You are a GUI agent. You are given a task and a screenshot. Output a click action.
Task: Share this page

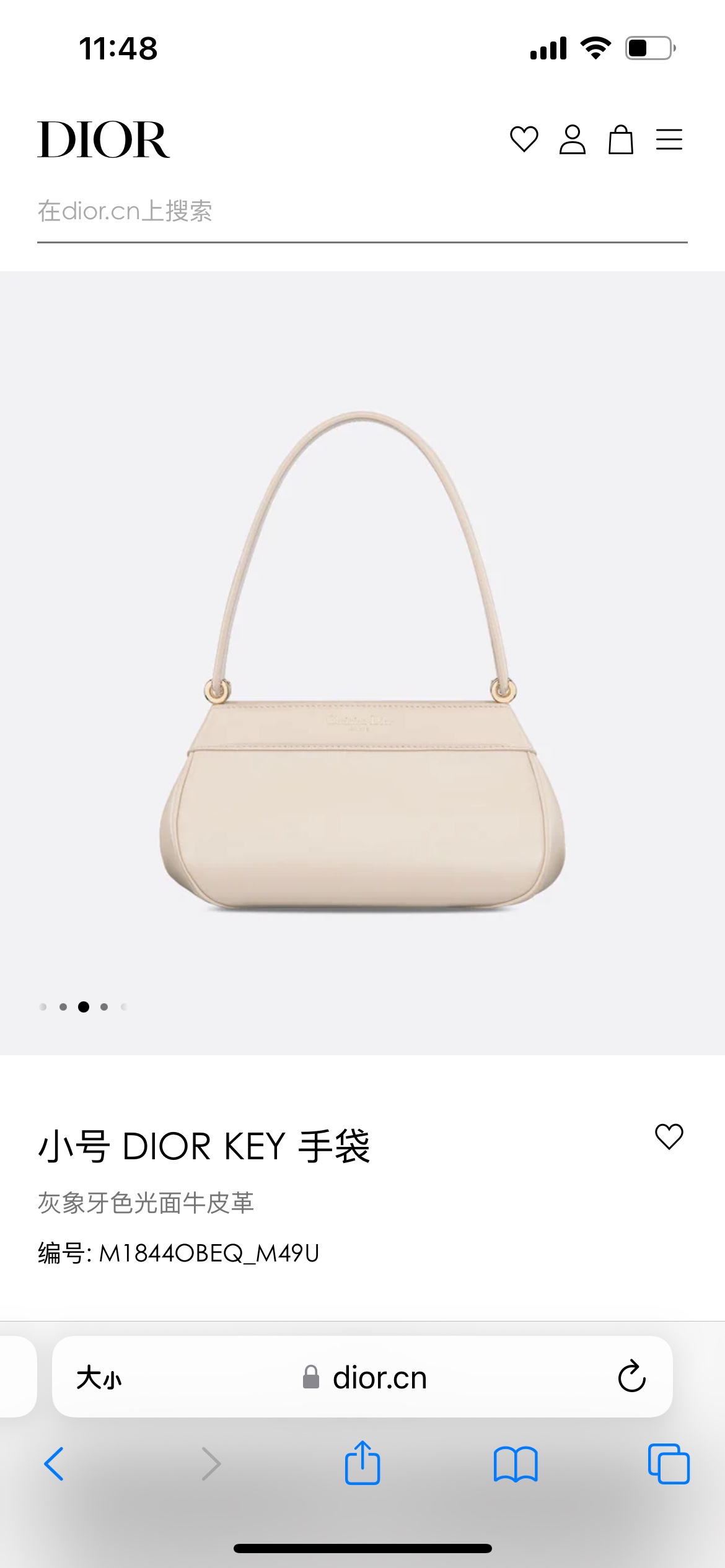tap(362, 1463)
